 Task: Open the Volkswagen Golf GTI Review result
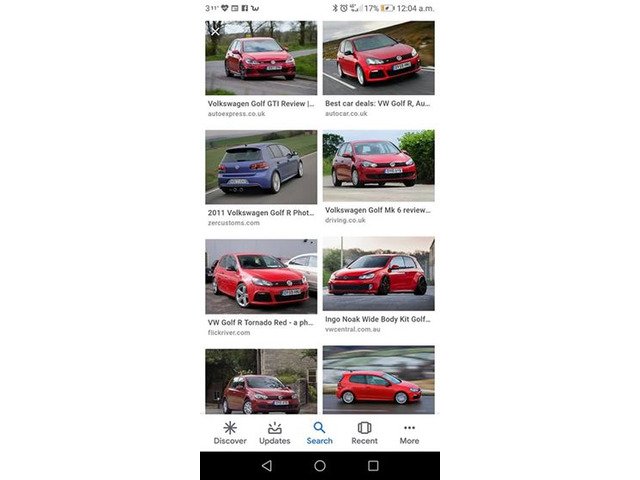pos(261,58)
